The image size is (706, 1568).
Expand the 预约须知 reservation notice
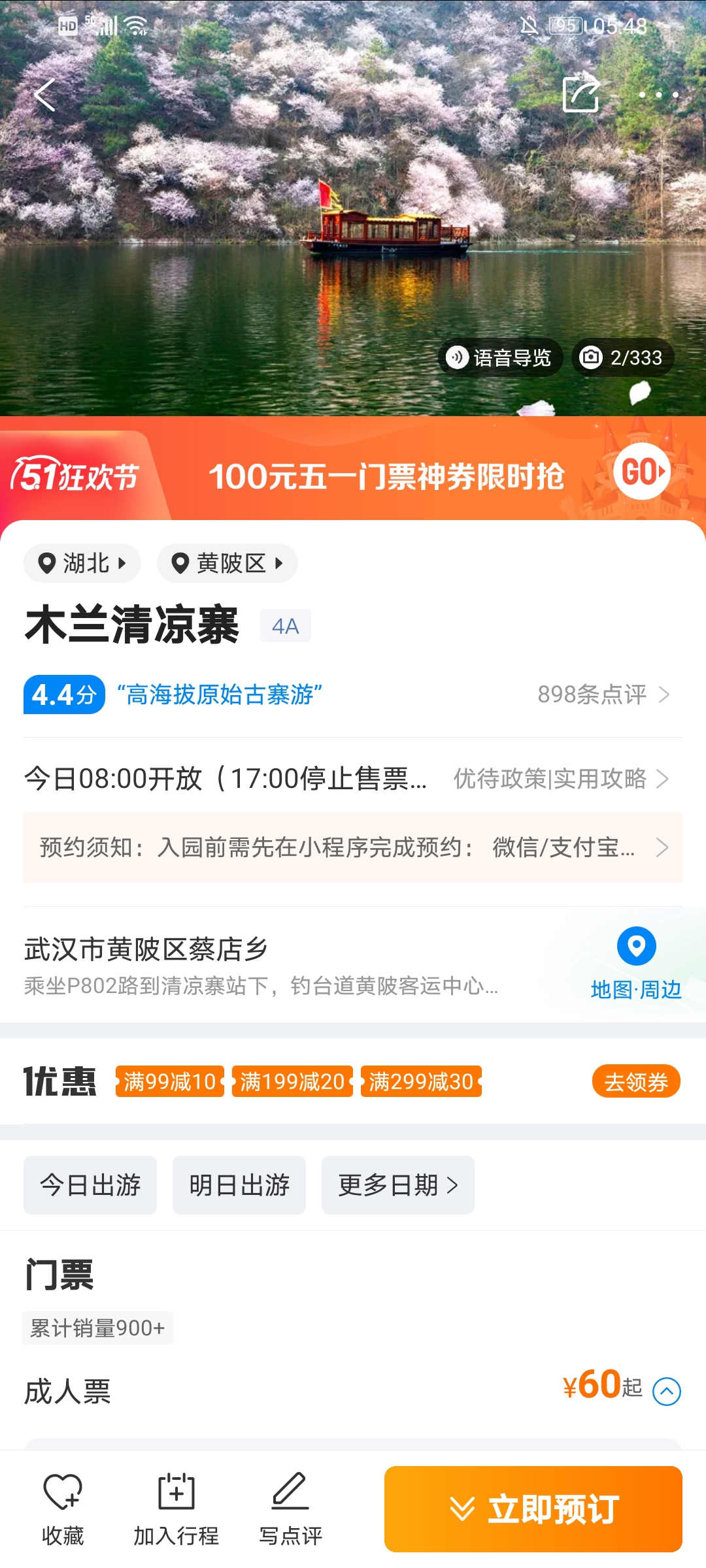(x=353, y=847)
